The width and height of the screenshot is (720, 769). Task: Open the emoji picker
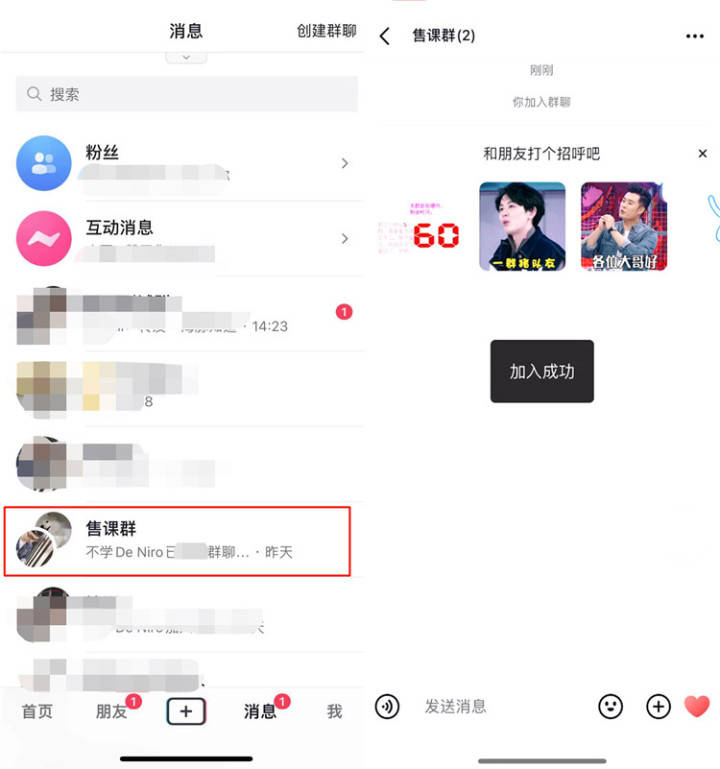pos(610,707)
